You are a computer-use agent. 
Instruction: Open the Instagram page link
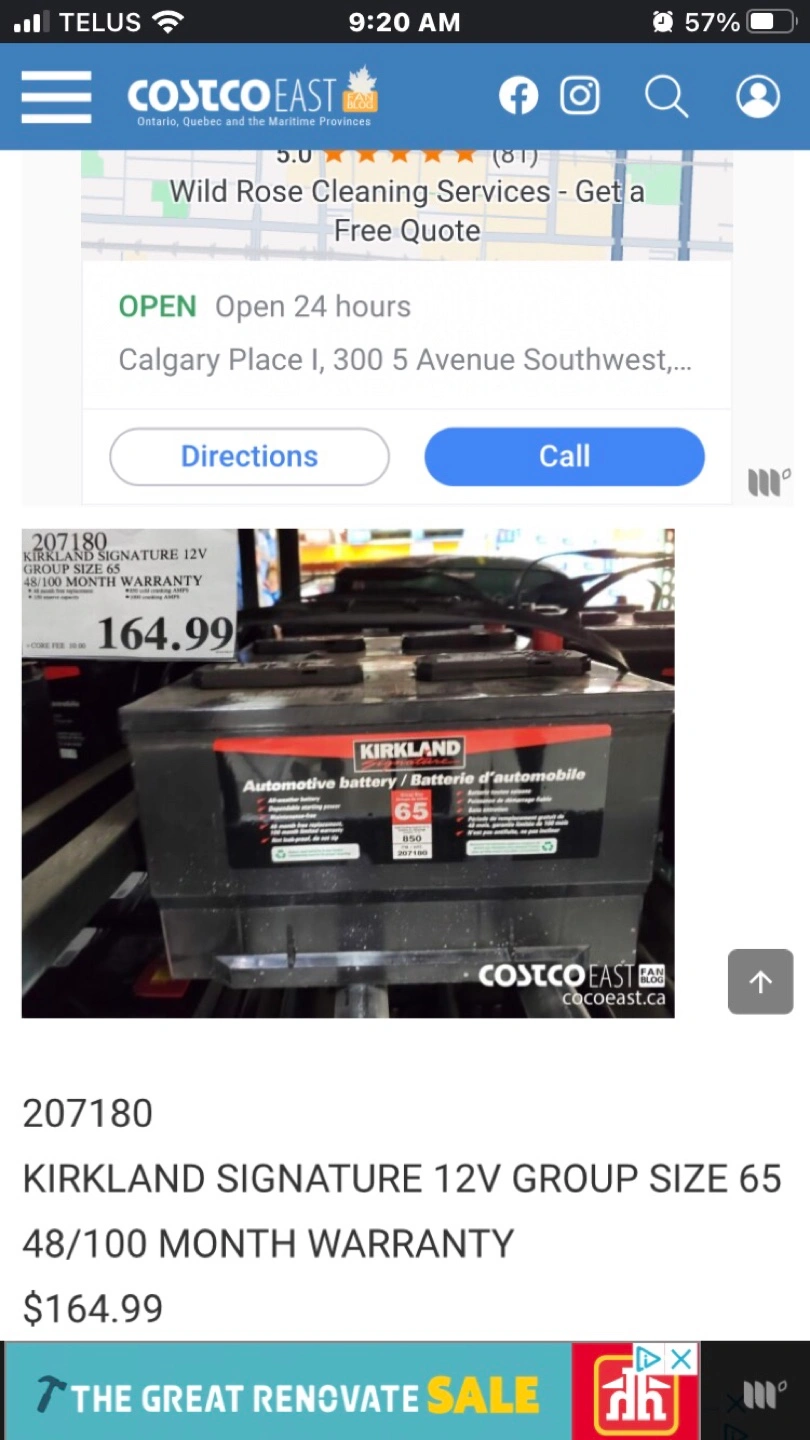click(579, 97)
